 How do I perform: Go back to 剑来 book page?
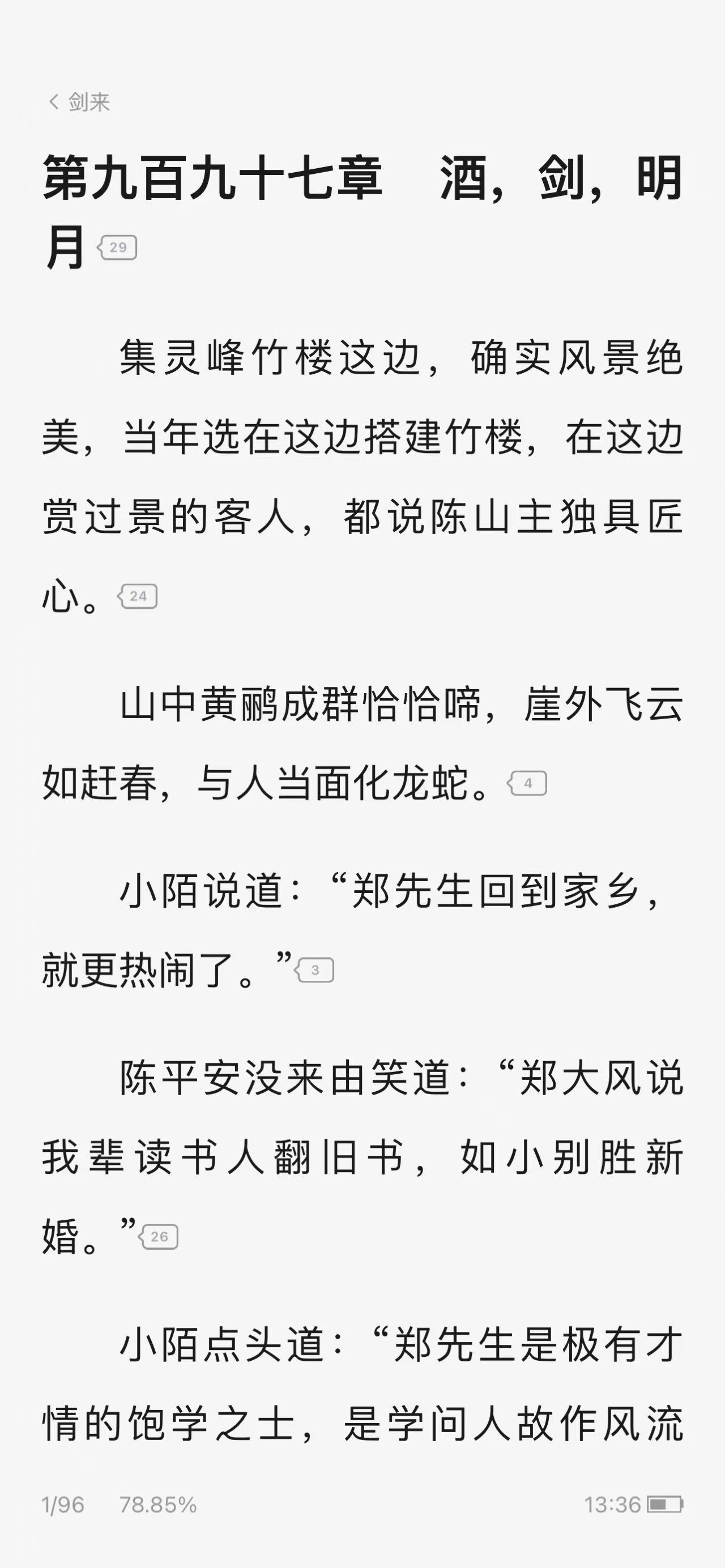[79, 102]
